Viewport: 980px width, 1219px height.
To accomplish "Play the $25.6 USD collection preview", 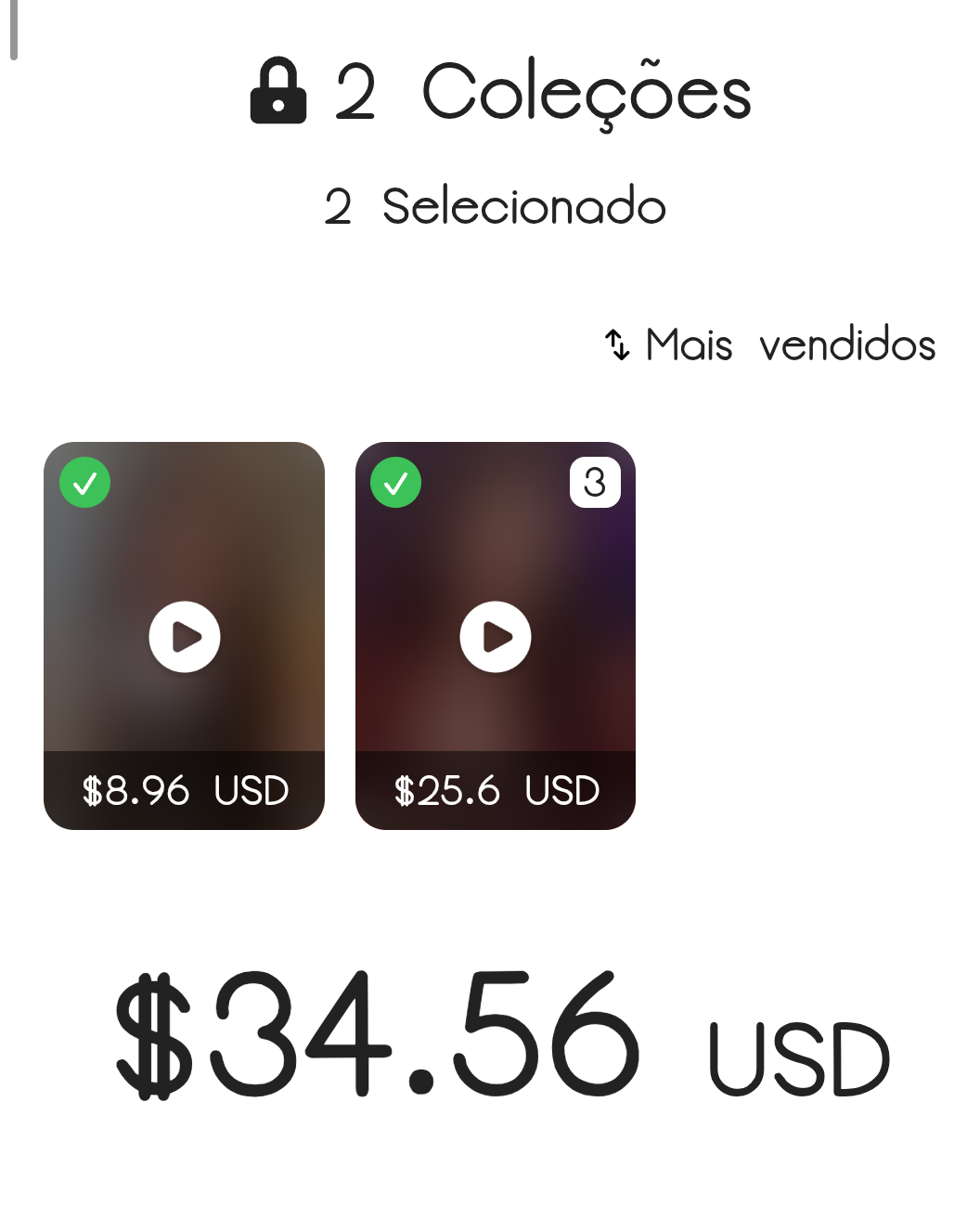I will [496, 637].
